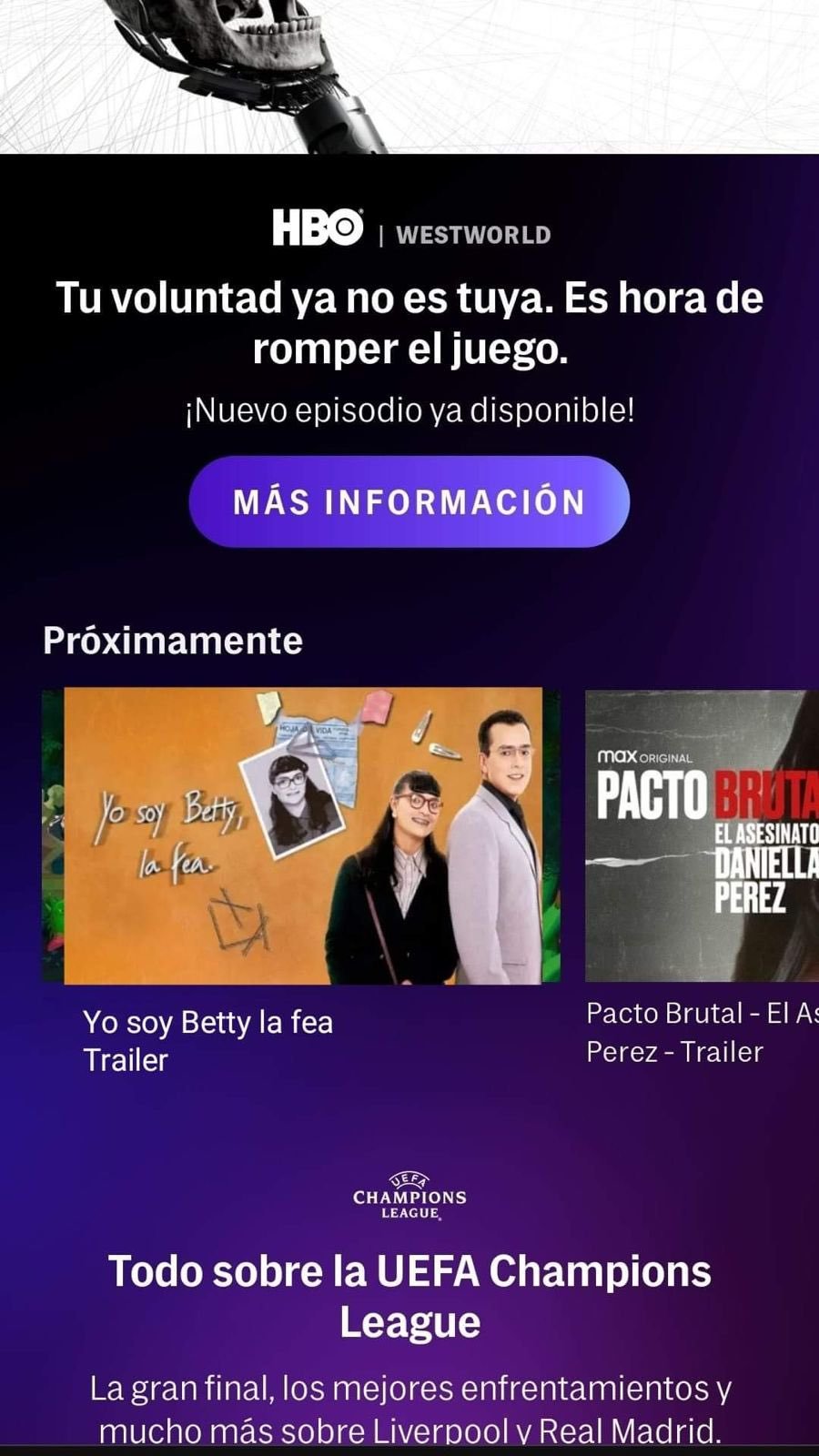
Task: Tap the MÁS INFORMACIÓN button
Action: click(x=409, y=501)
